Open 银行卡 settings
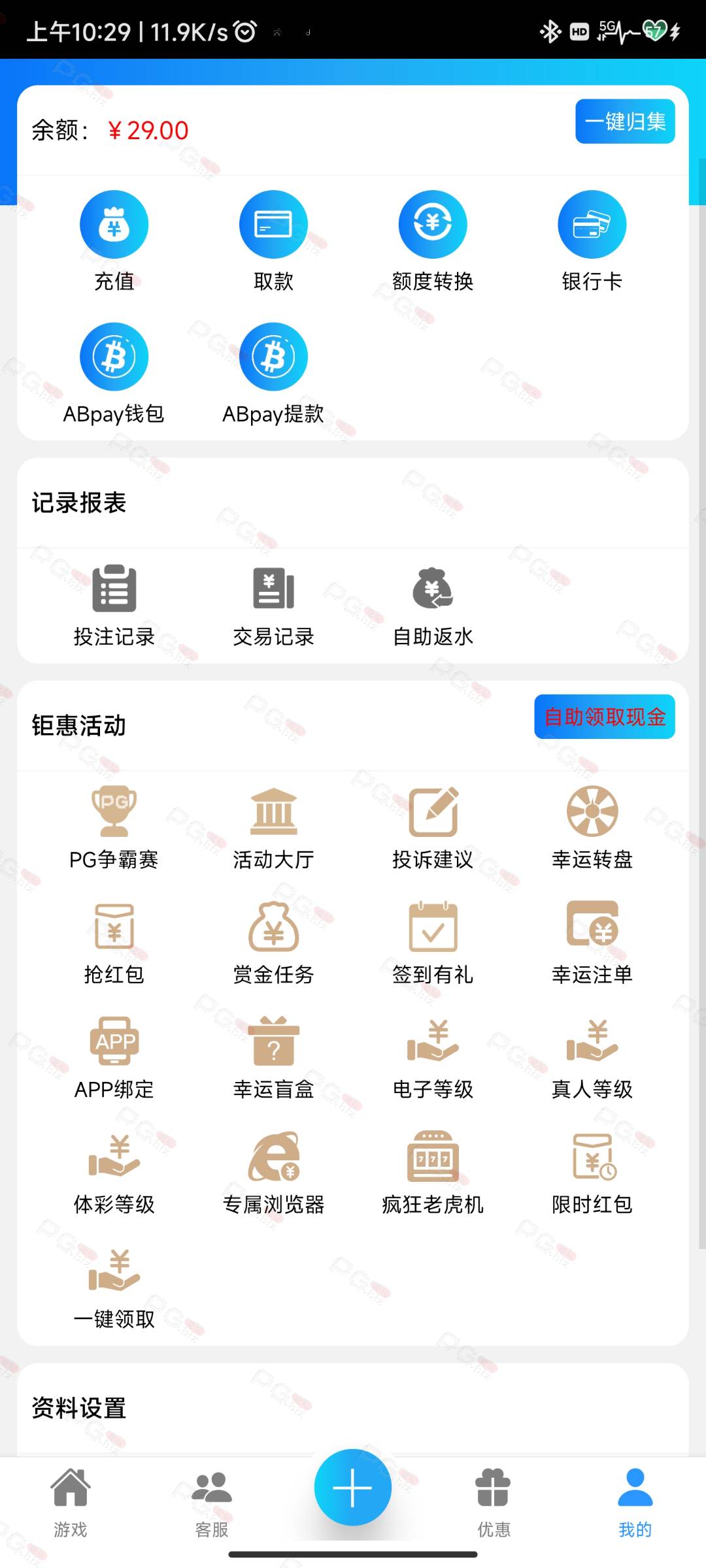Image resolution: width=706 pixels, height=1568 pixels. tap(592, 242)
